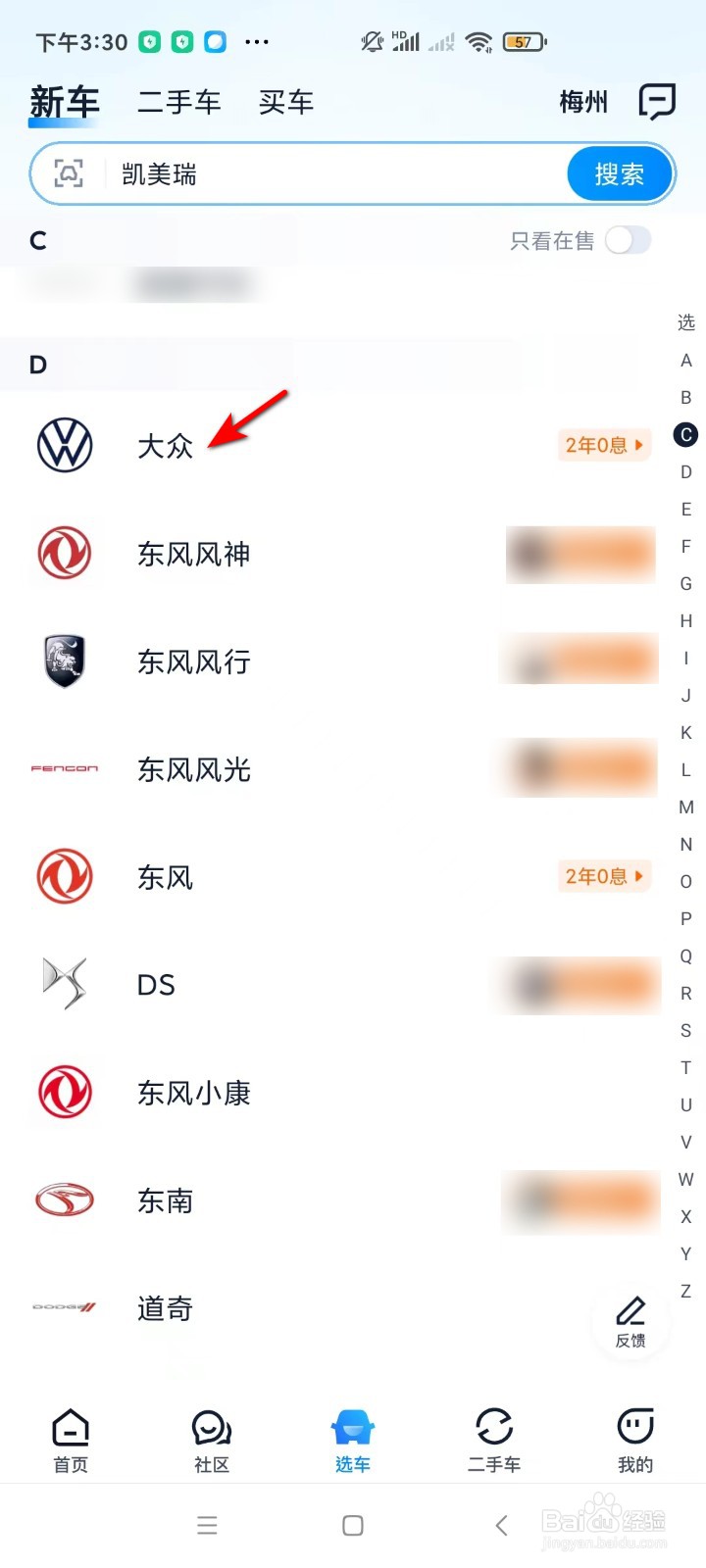Tap the 凯美瑞 search input field
This screenshot has width=706, height=1568.
point(294,173)
